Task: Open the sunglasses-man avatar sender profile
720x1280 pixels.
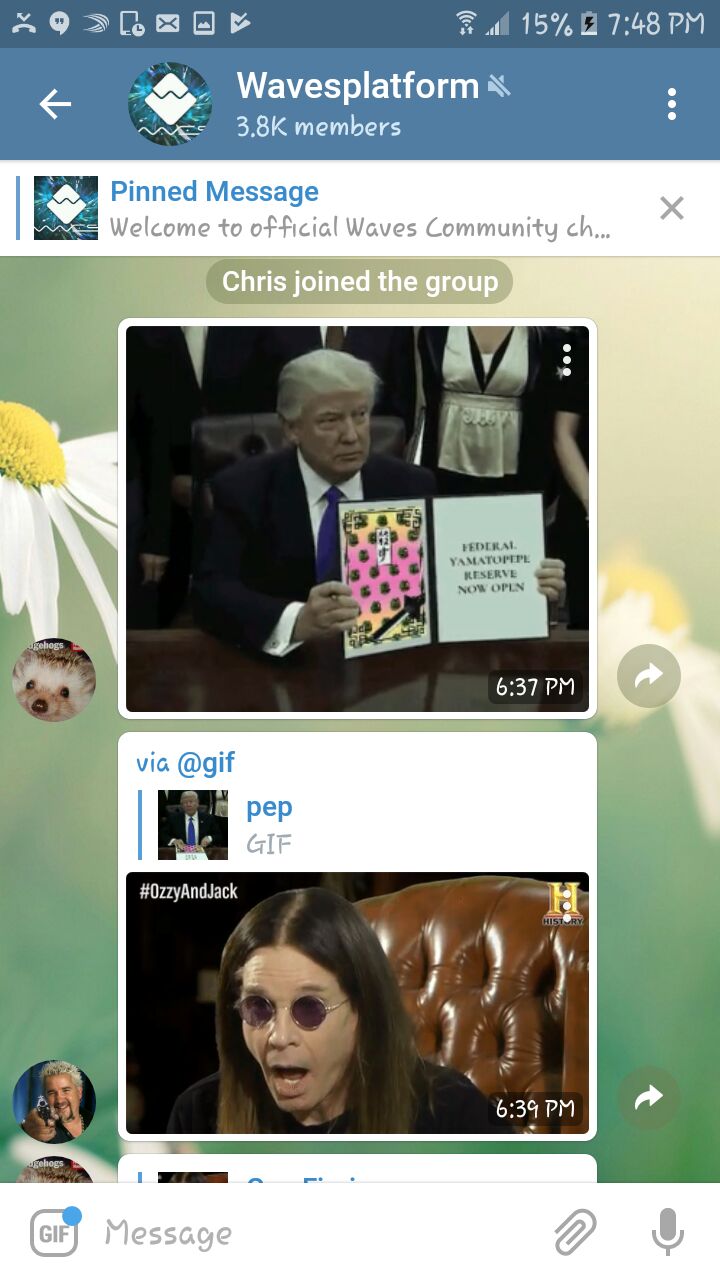Action: 54,1102
